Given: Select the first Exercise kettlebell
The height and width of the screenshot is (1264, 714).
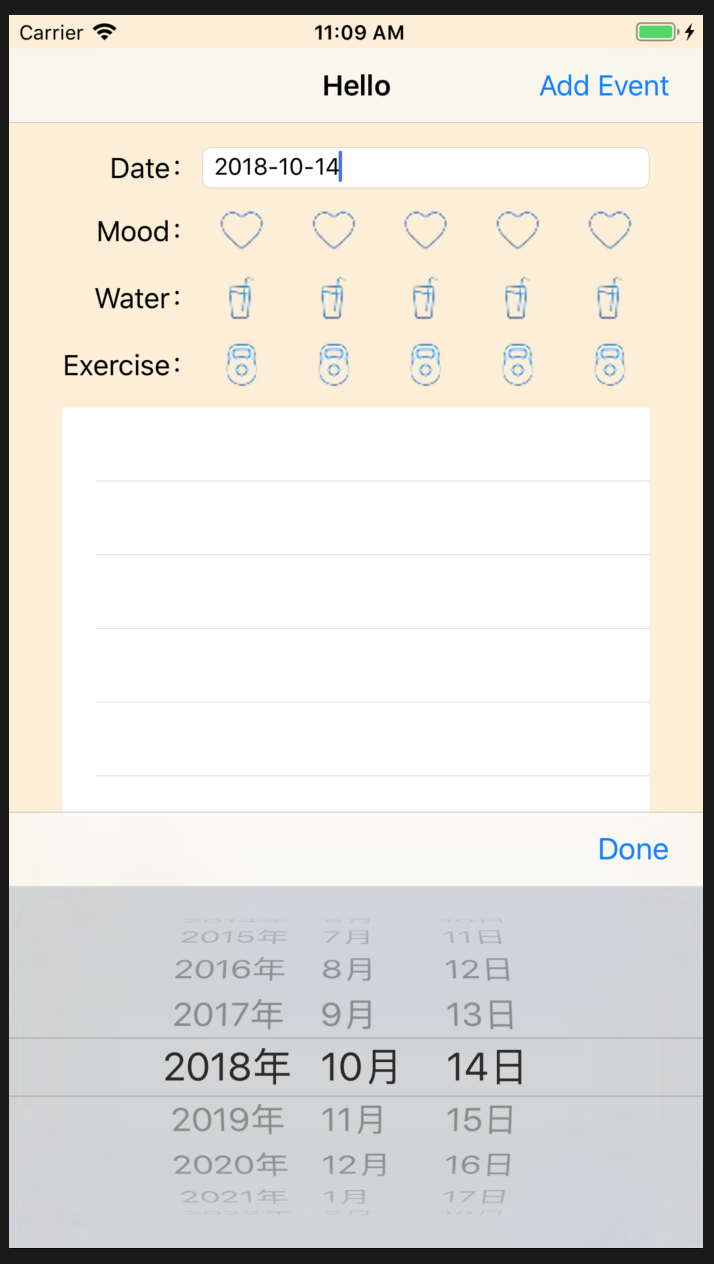Looking at the screenshot, I should point(241,365).
